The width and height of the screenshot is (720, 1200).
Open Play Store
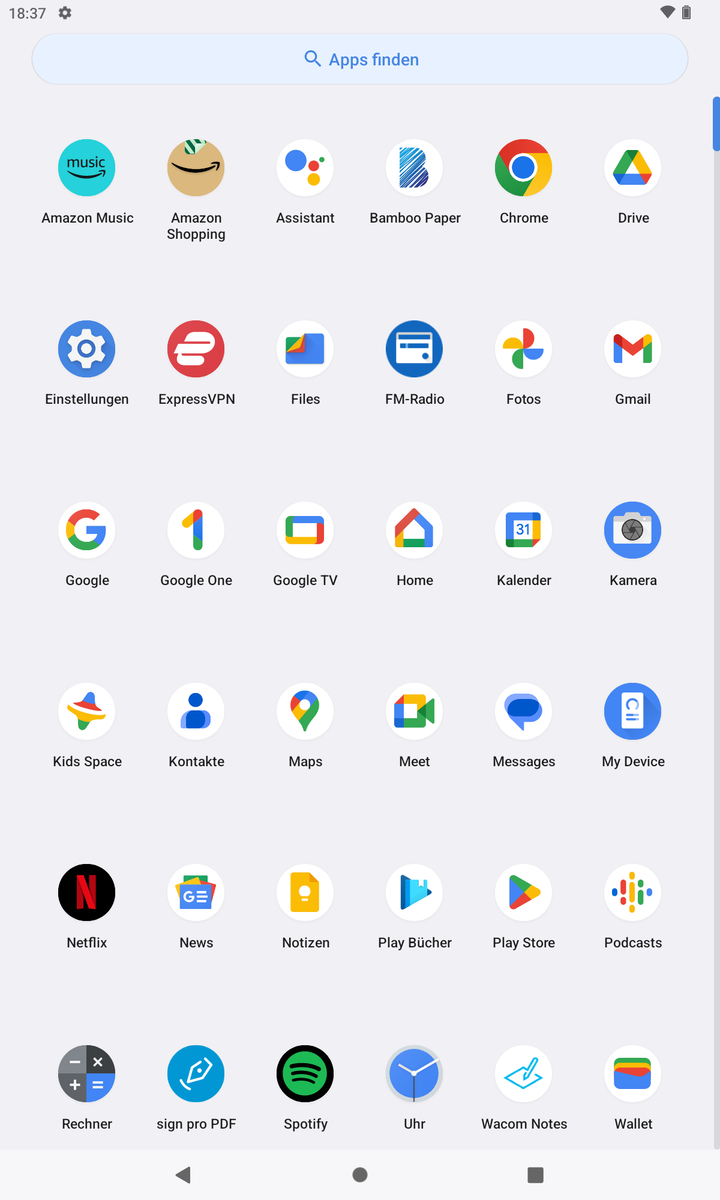tap(523, 892)
